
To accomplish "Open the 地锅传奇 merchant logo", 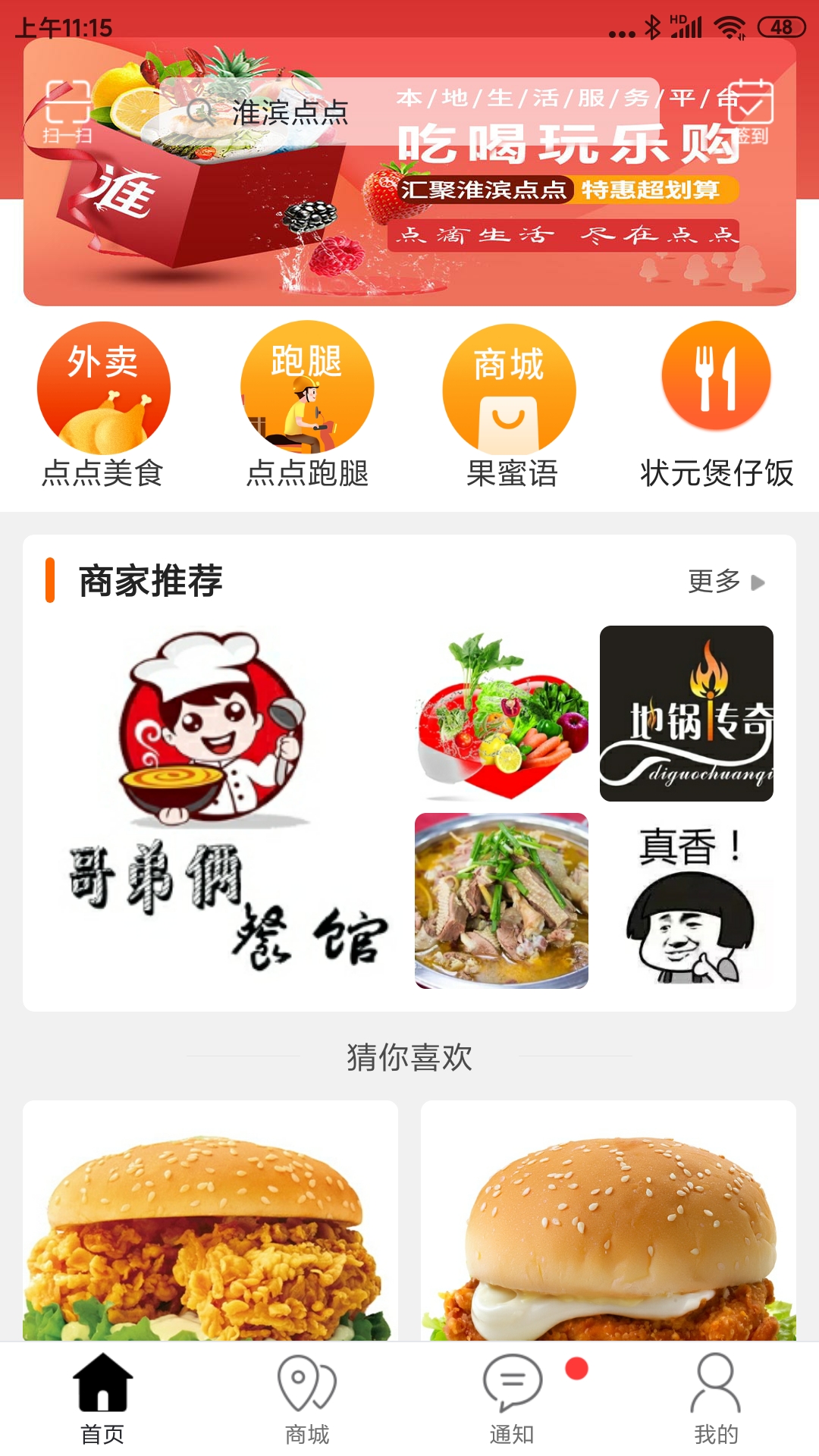I will tap(686, 713).
